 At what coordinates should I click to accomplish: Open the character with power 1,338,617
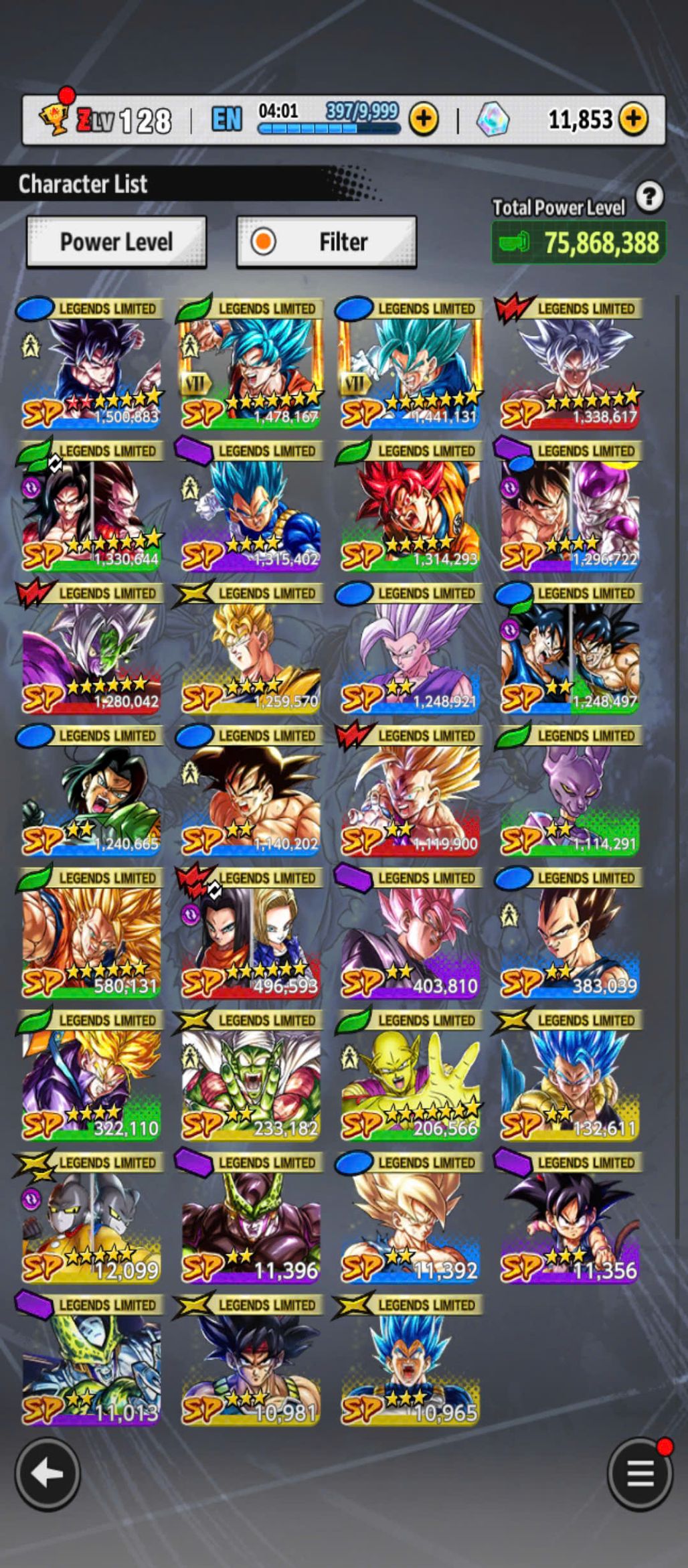pos(570,365)
